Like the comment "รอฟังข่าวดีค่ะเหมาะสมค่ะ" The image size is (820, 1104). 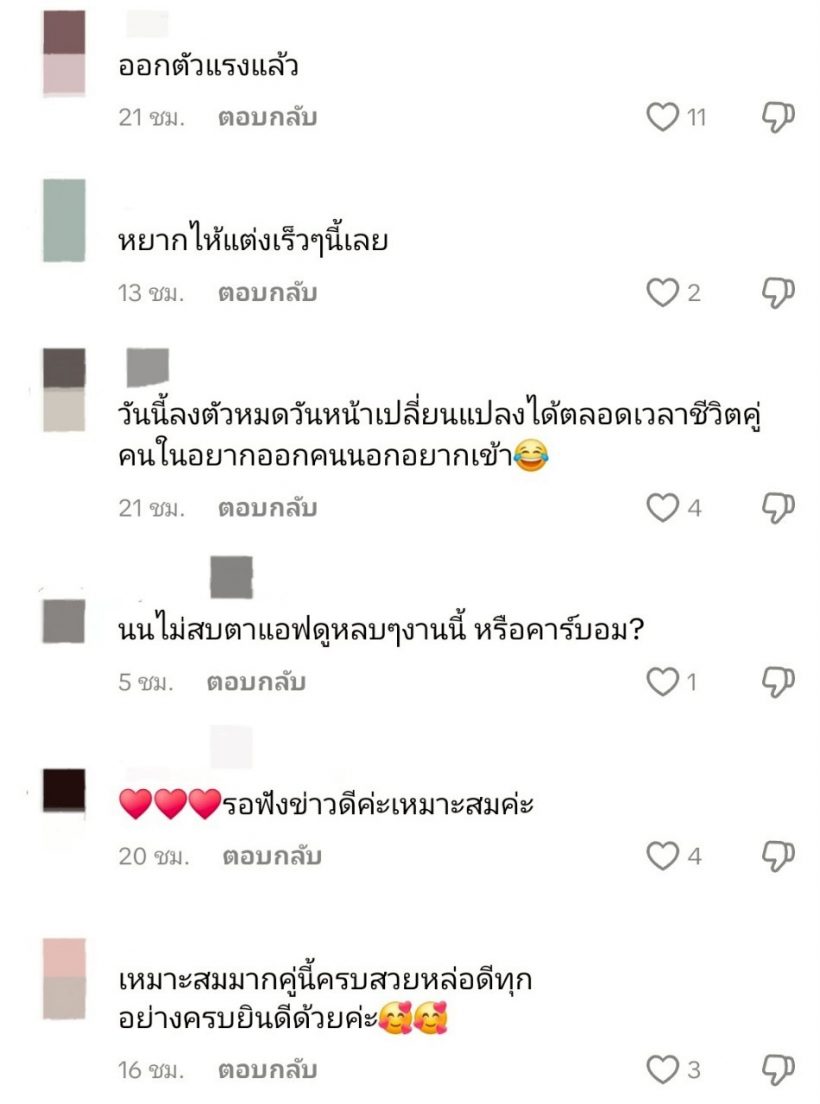click(x=663, y=856)
